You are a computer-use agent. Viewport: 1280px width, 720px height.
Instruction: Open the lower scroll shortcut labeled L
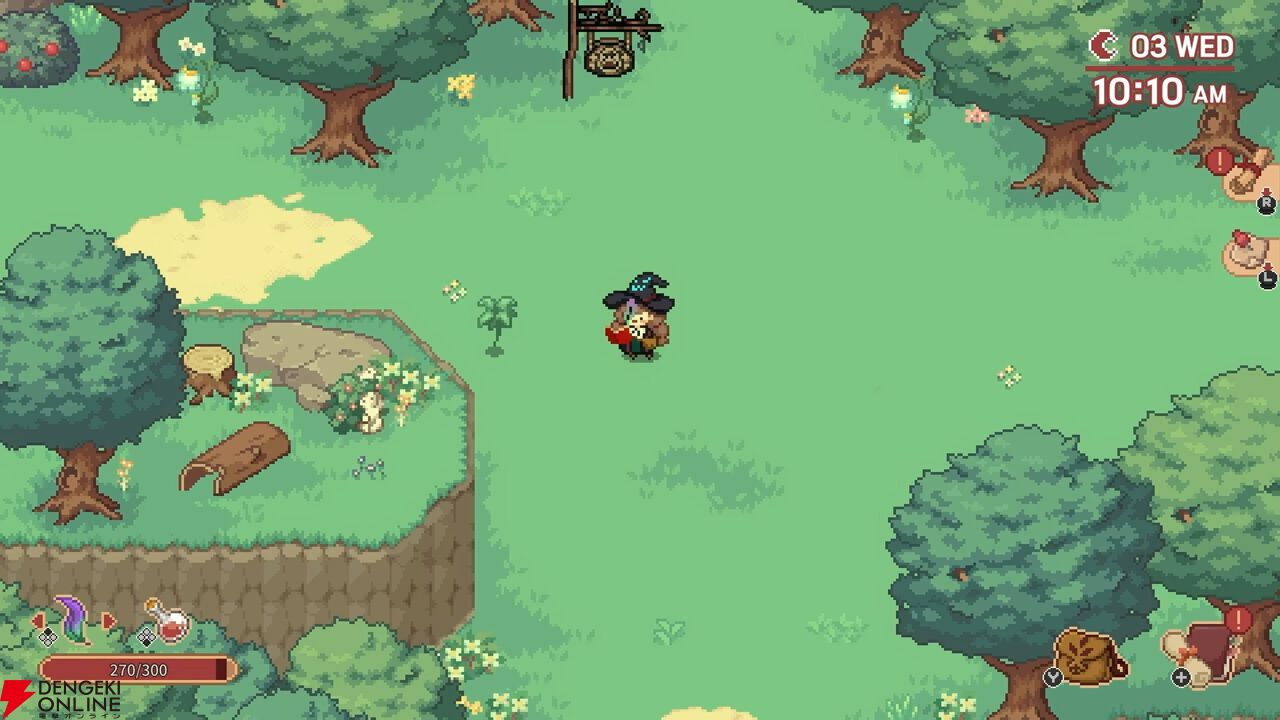coord(1250,253)
